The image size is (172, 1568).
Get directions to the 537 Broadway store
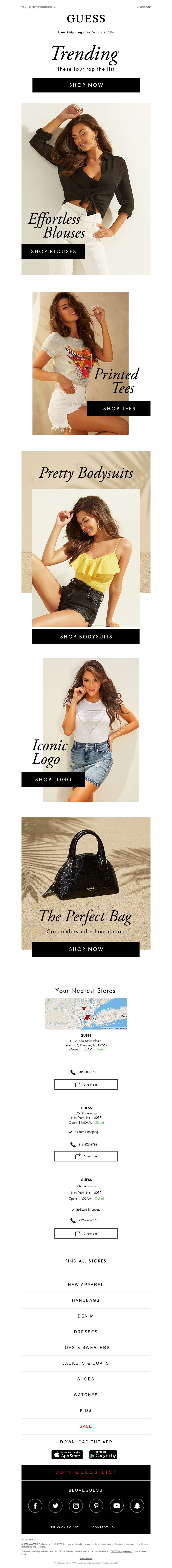pos(86,1233)
